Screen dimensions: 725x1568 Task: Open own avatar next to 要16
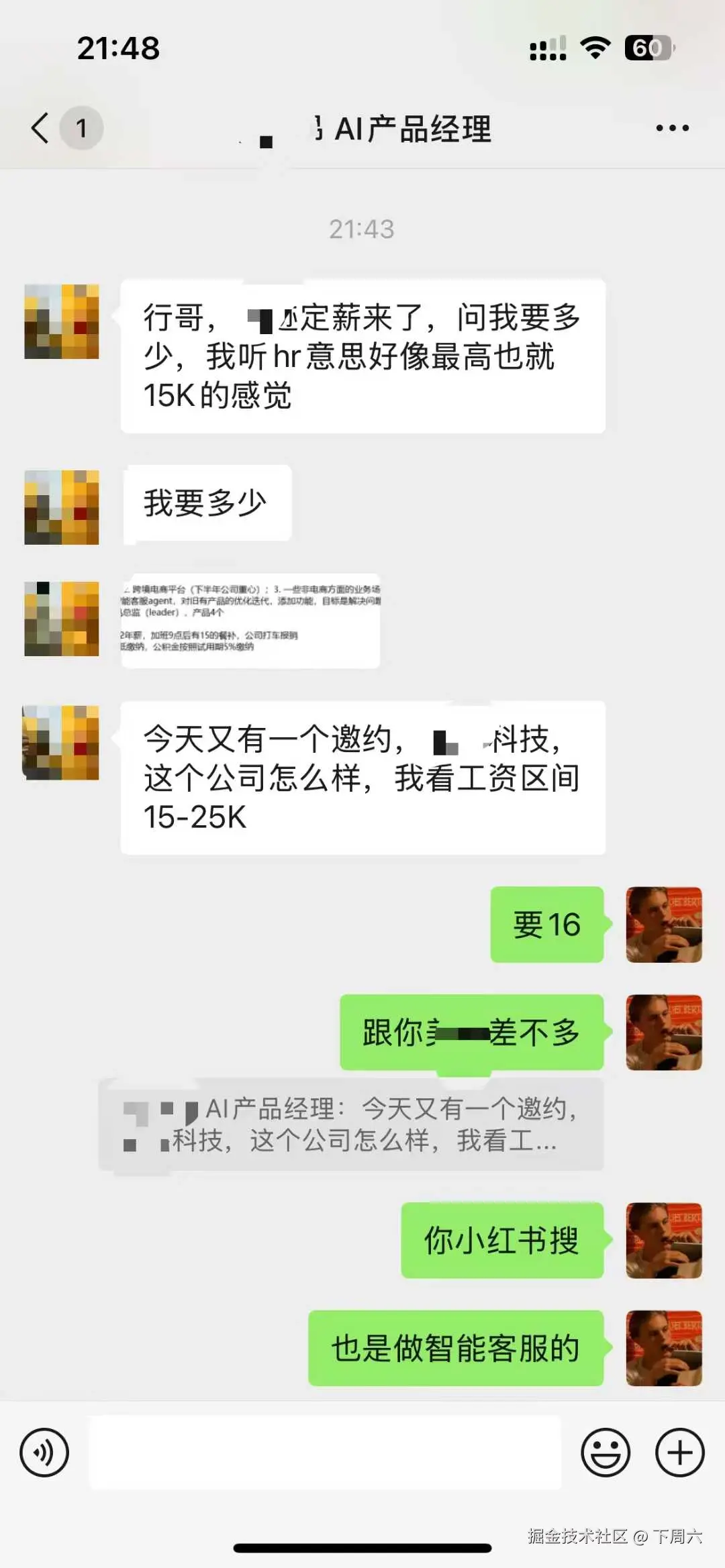[663, 925]
